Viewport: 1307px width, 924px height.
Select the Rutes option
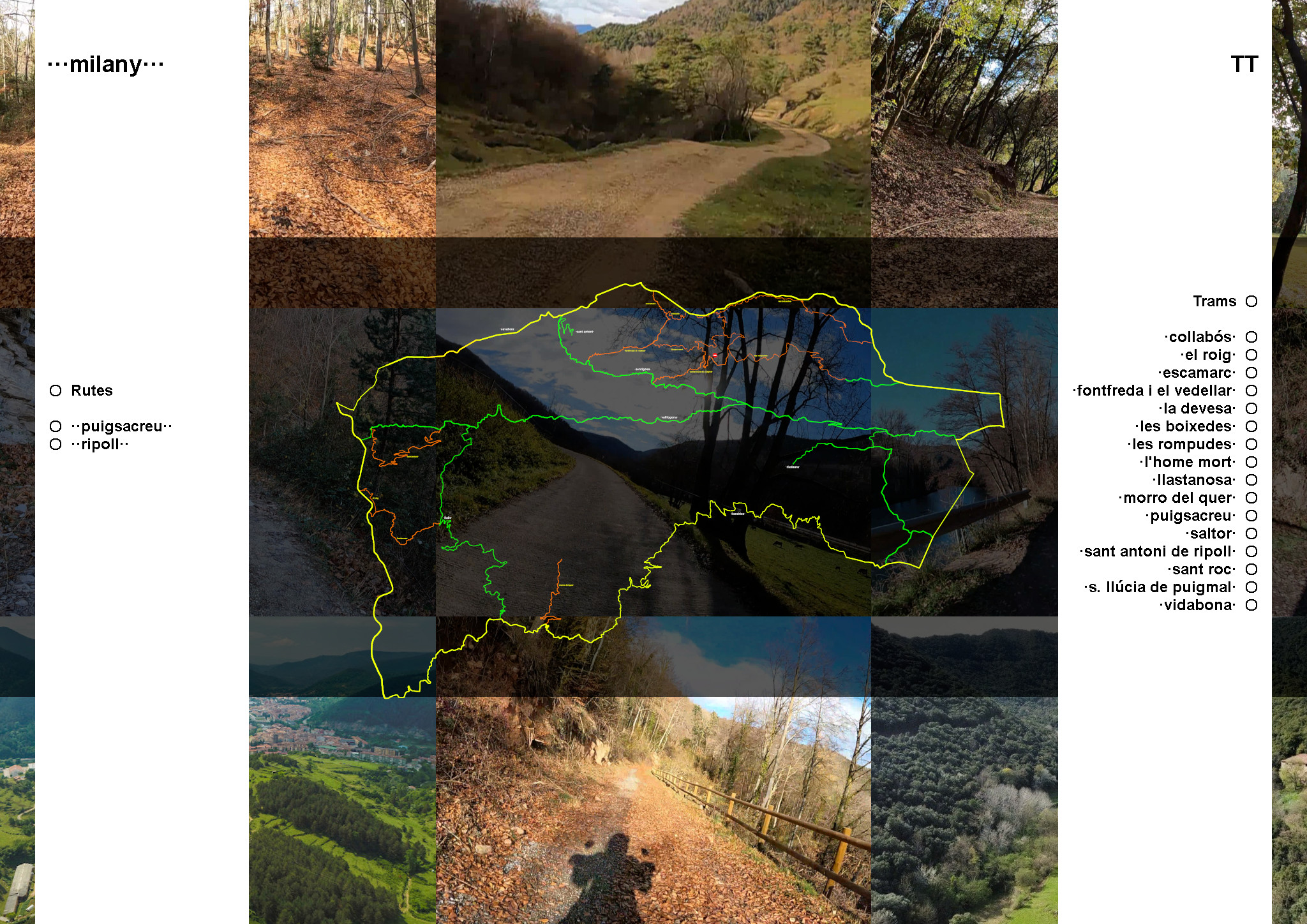[56, 391]
